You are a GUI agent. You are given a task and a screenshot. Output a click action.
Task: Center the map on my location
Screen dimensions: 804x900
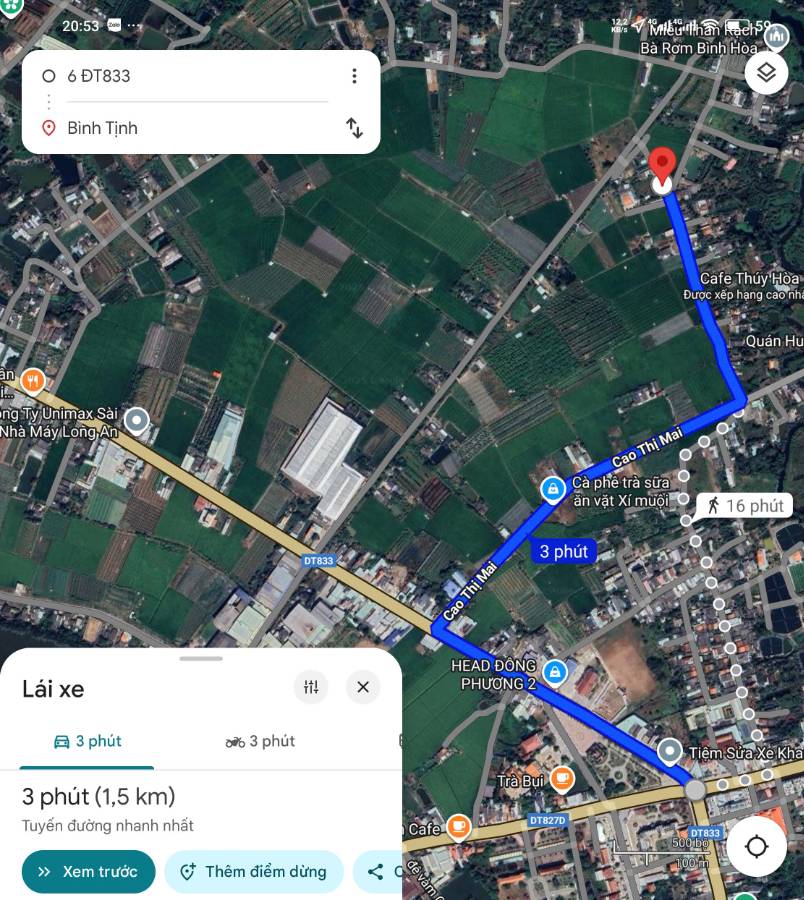click(757, 847)
